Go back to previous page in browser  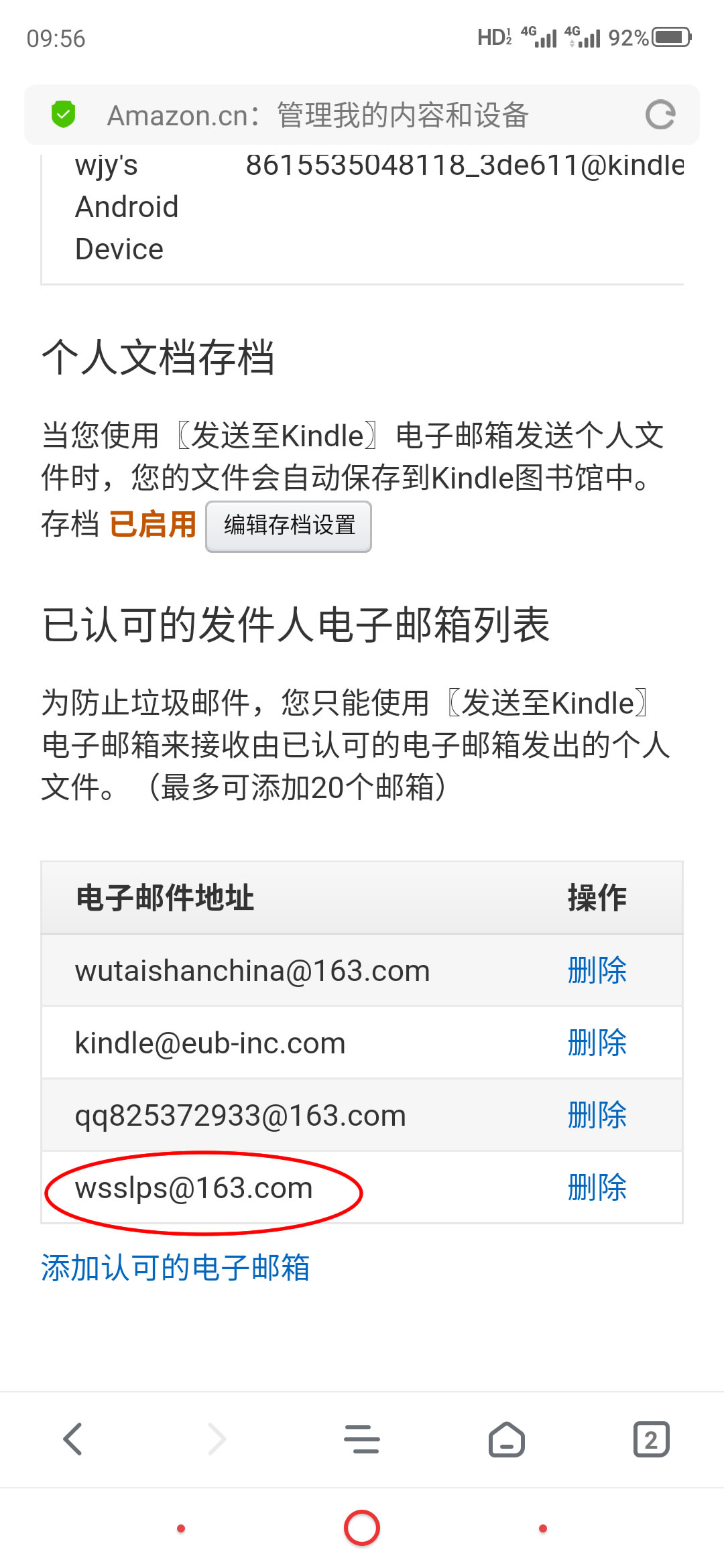pyautogui.click(x=72, y=1439)
